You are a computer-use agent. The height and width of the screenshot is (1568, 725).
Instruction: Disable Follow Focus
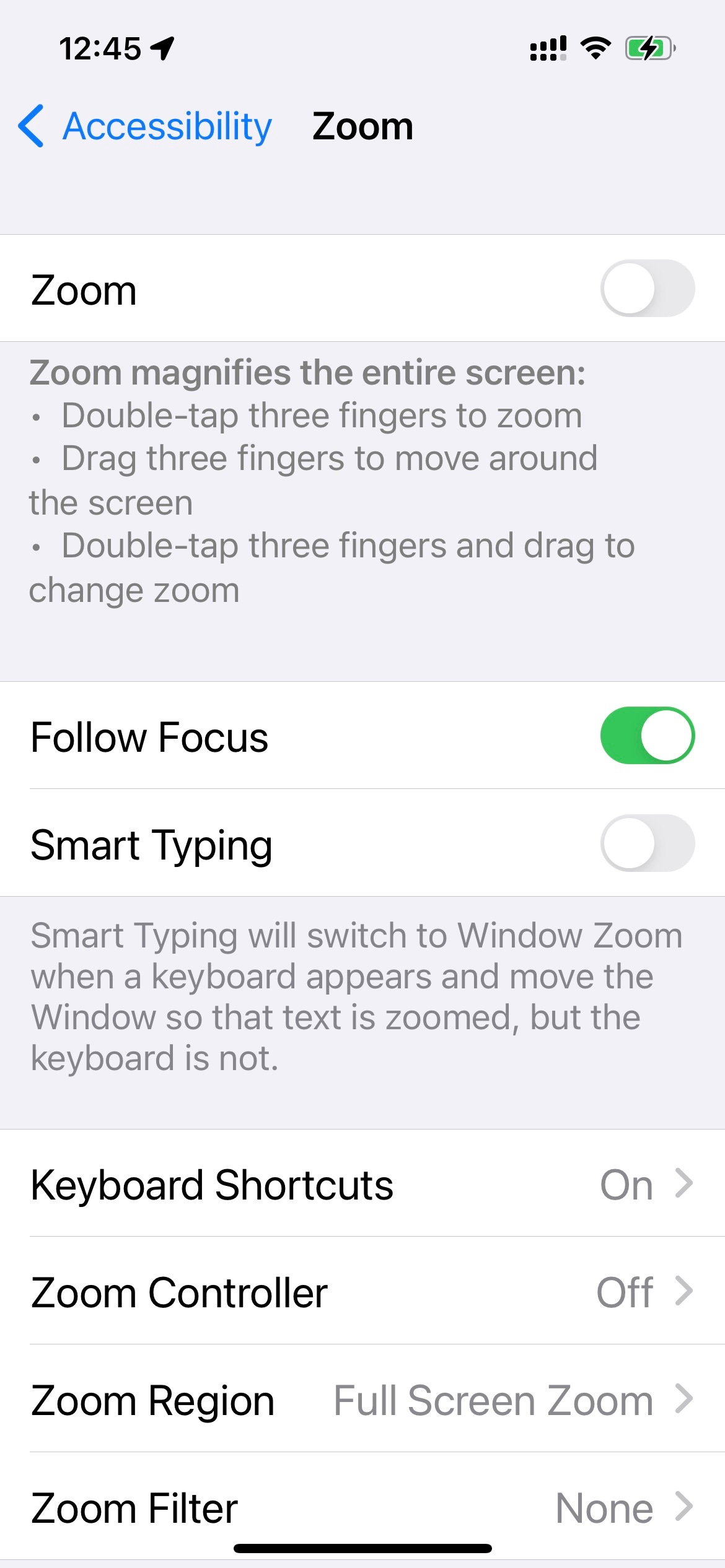(x=647, y=736)
